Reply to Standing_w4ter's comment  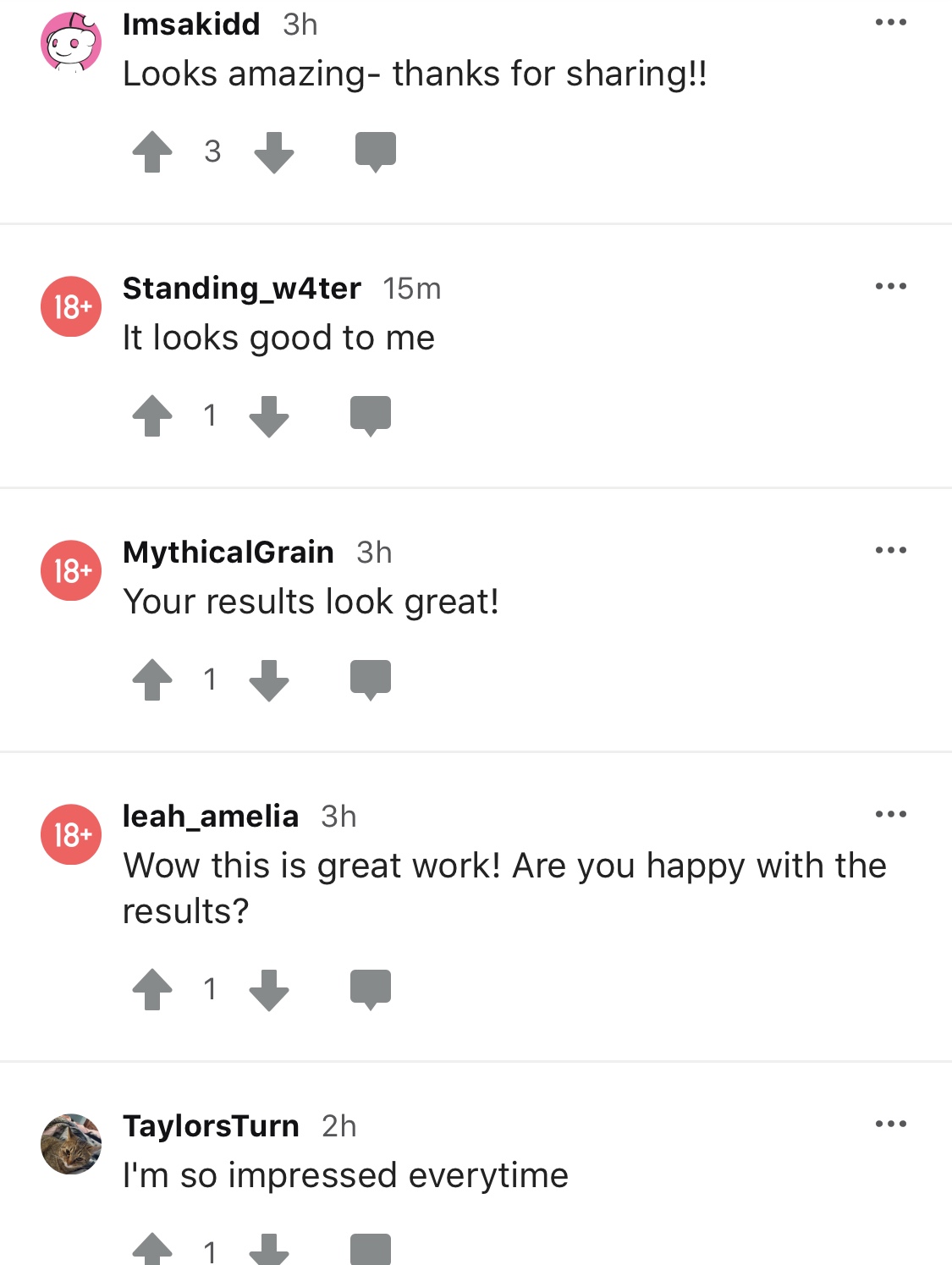tap(371, 415)
